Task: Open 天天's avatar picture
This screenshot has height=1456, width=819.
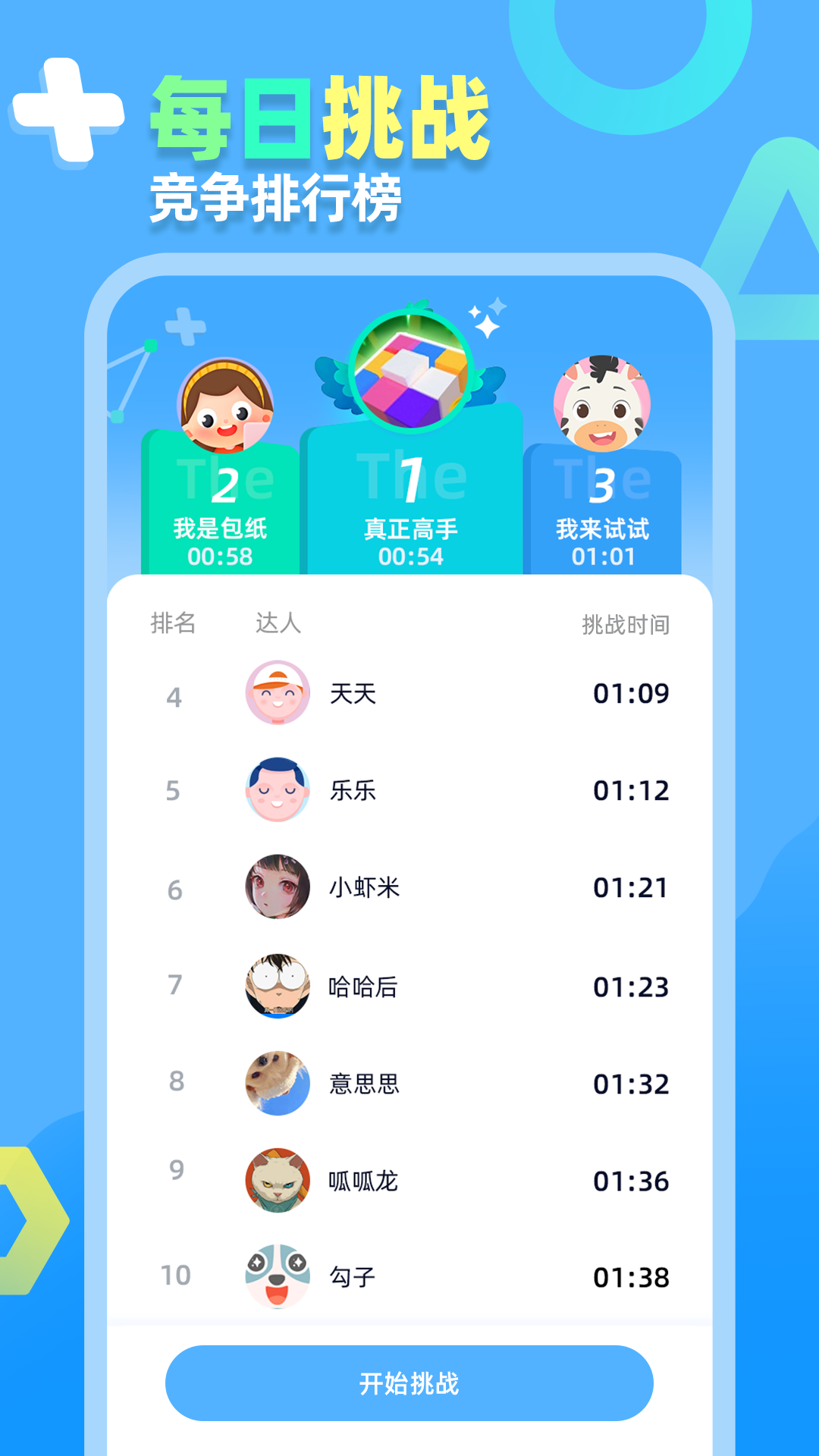Action: pyautogui.click(x=278, y=692)
